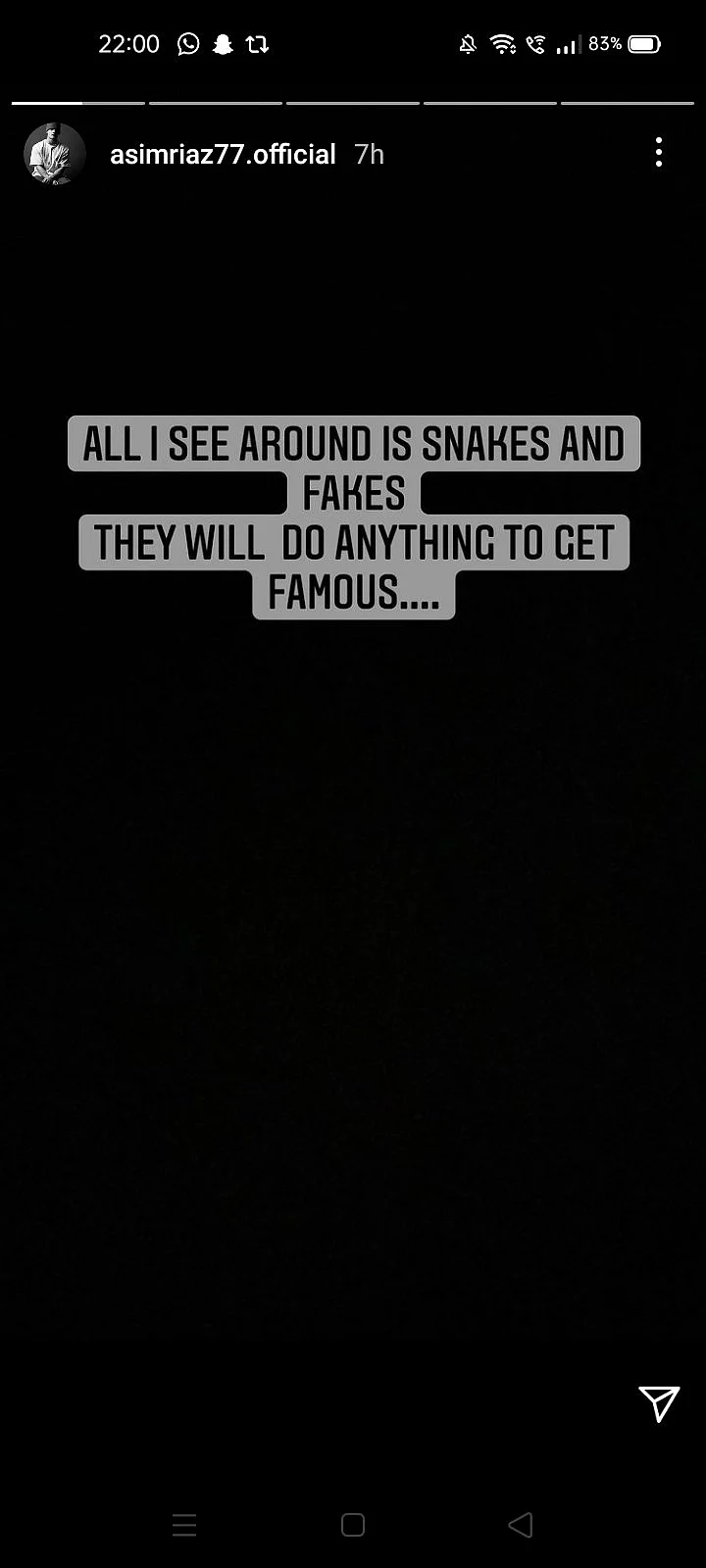Open the story overflow menu

click(658, 152)
